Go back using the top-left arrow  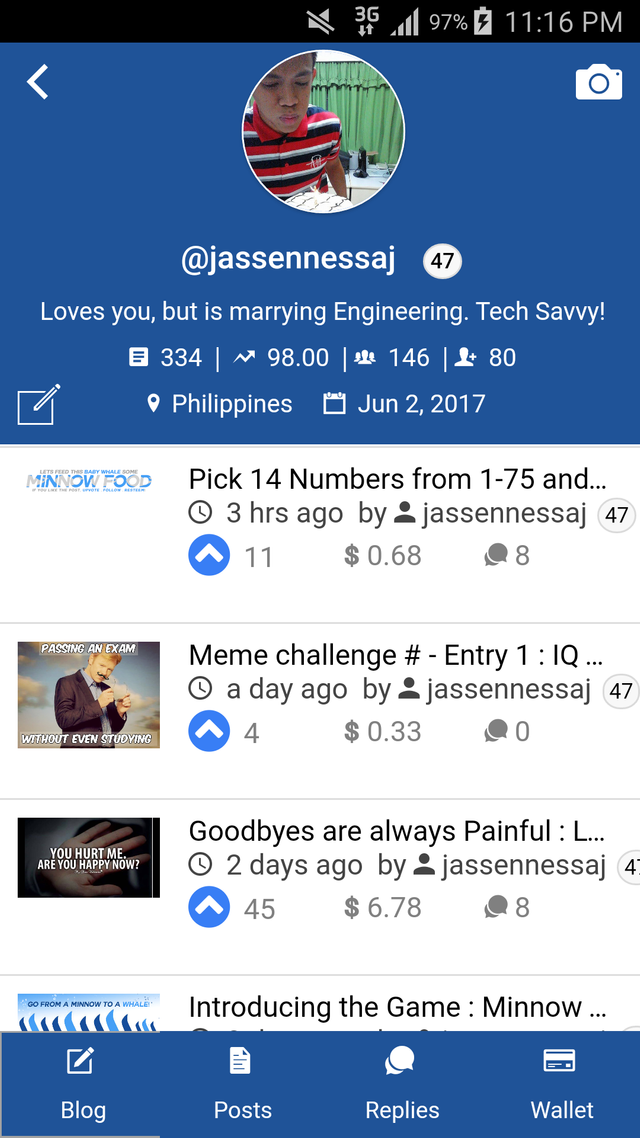38,82
